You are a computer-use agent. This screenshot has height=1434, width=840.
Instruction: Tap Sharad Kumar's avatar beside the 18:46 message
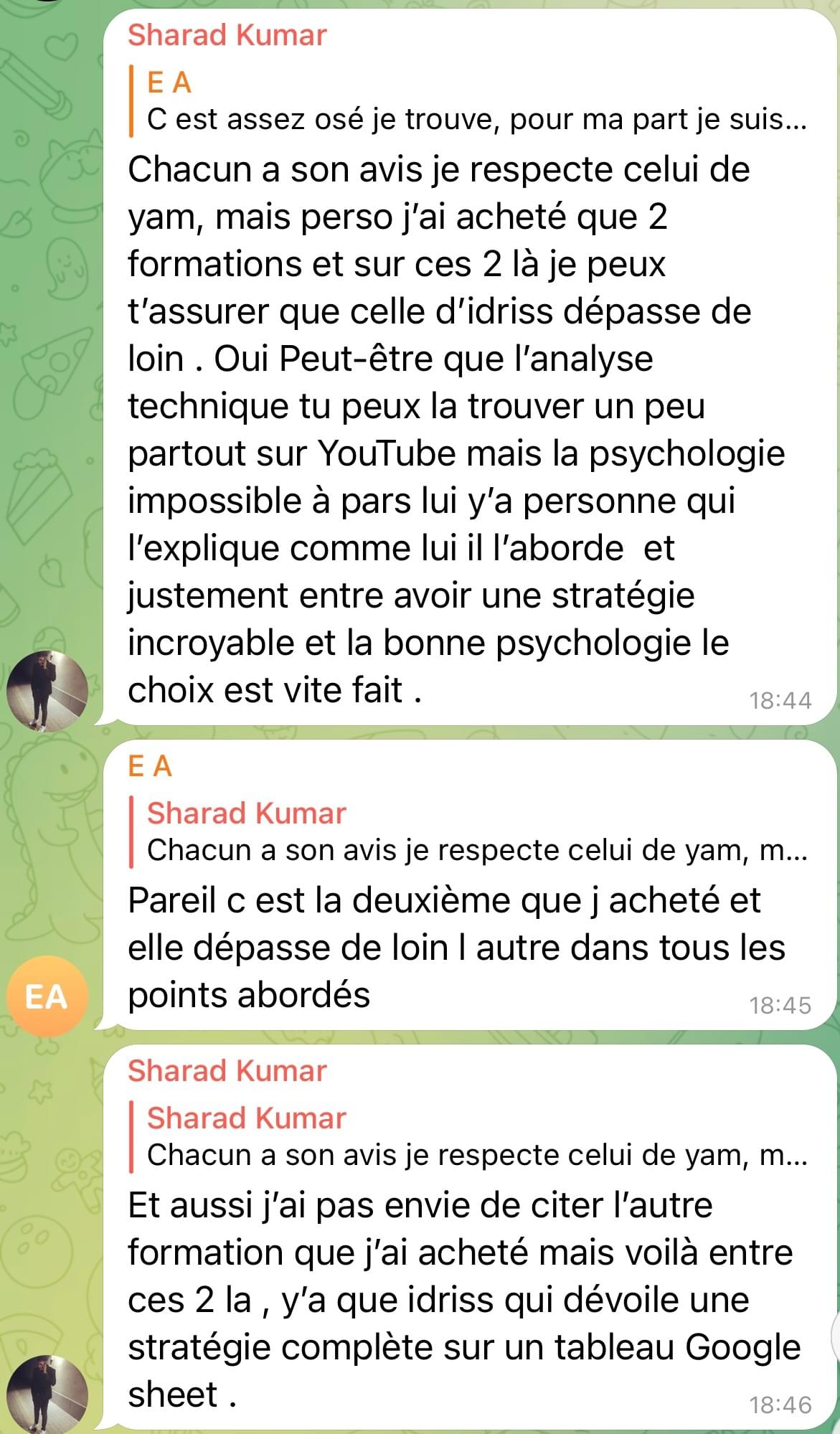point(47,1395)
